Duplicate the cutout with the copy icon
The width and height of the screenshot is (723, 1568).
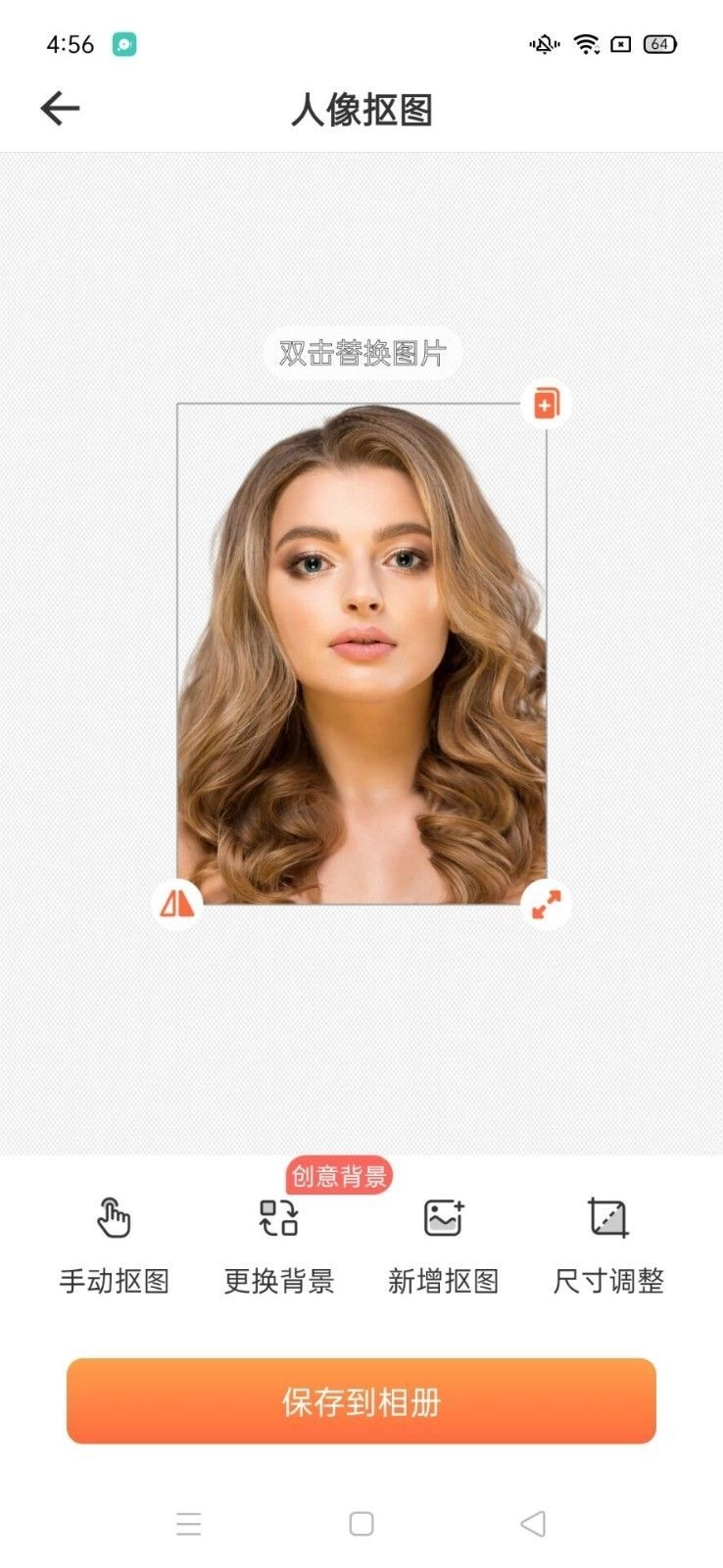pyautogui.click(x=546, y=403)
